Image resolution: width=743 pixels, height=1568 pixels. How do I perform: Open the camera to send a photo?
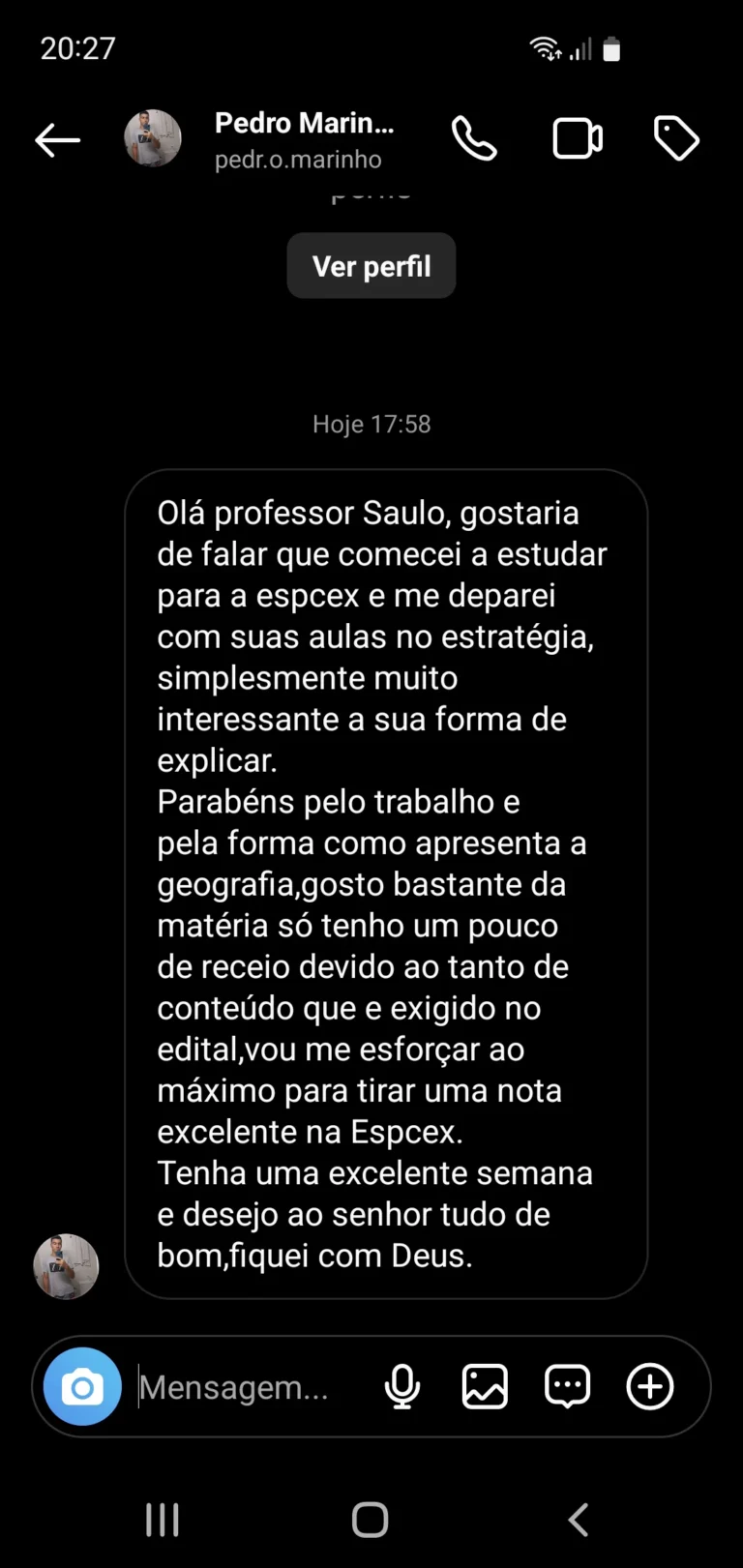(82, 1386)
